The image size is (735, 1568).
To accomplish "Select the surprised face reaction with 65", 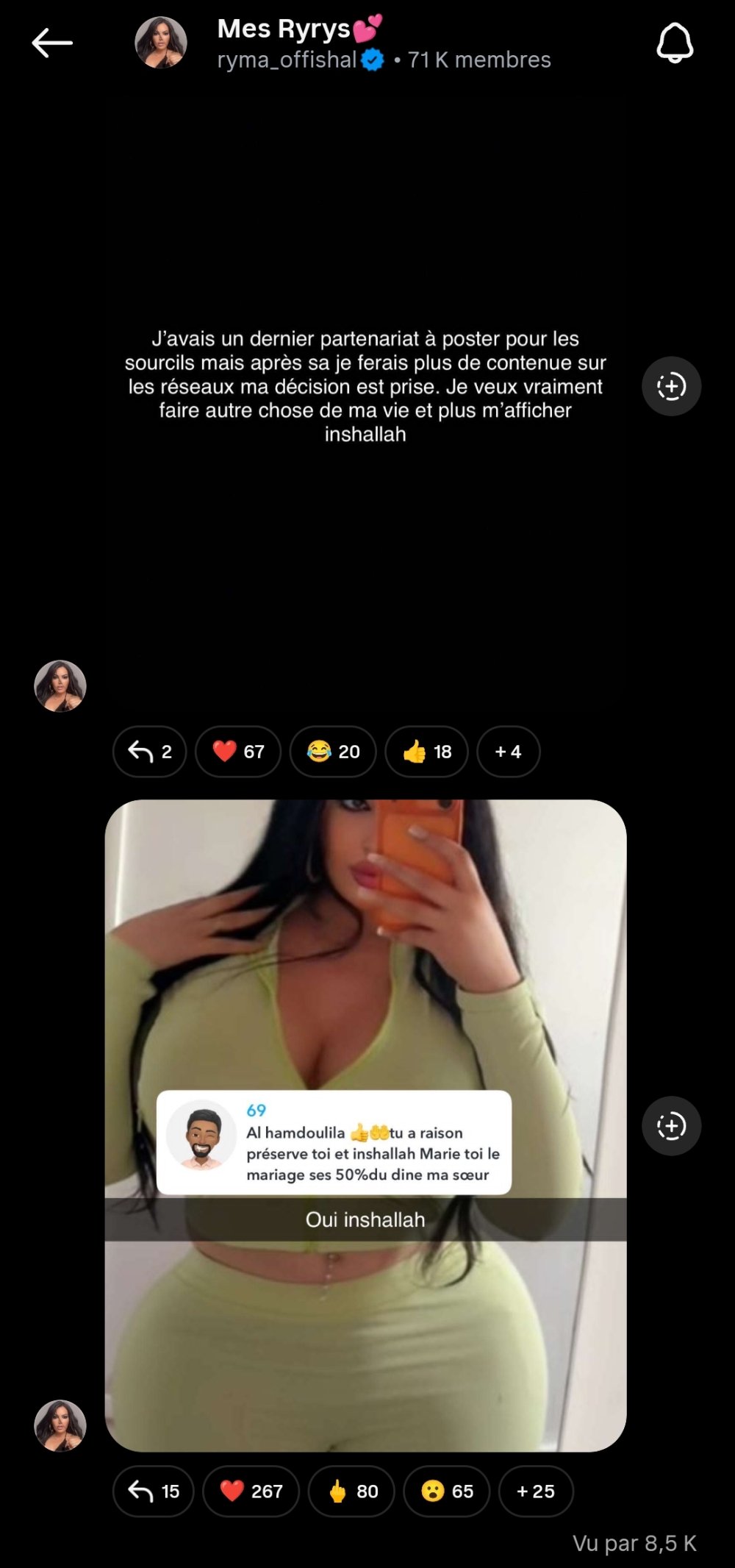I will 447,1492.
